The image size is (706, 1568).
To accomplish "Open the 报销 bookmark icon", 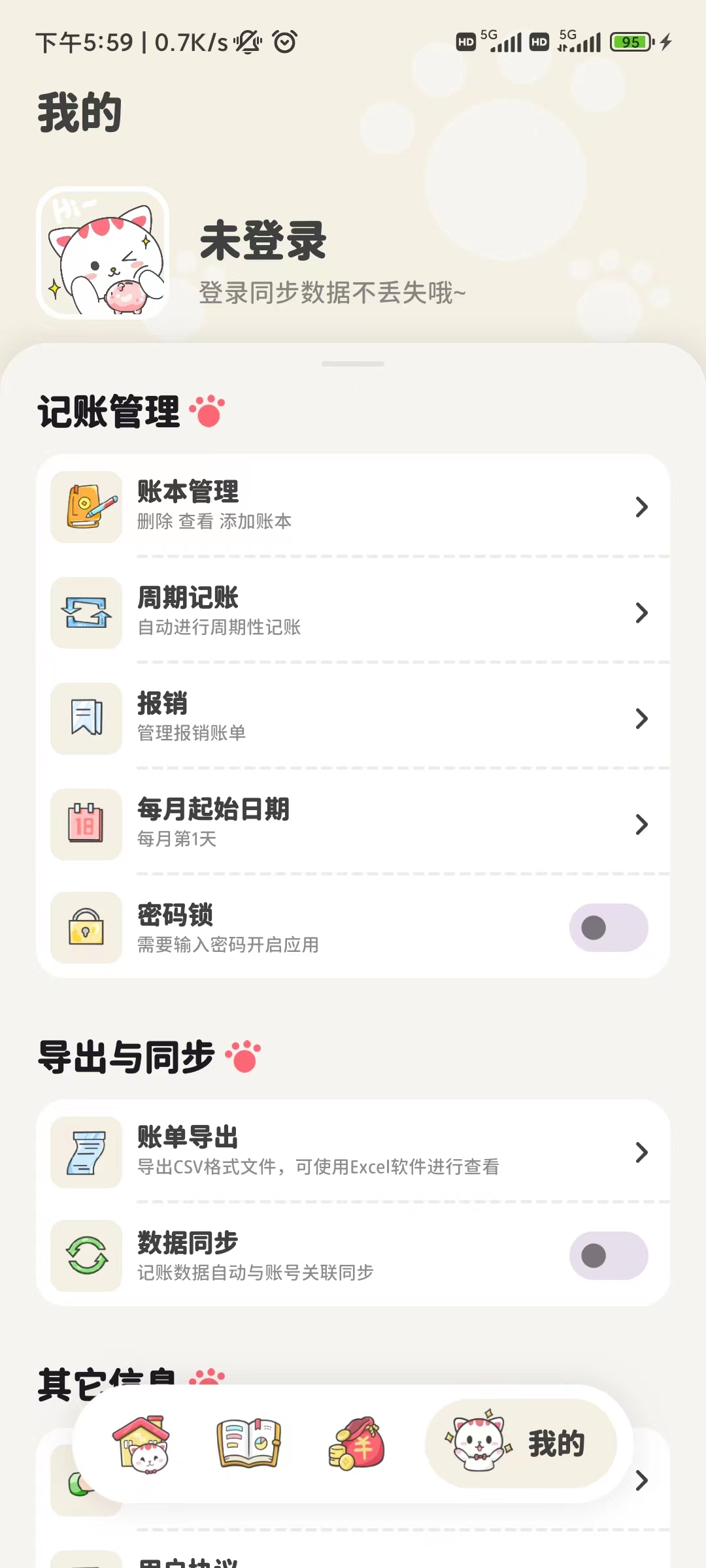I will [87, 719].
